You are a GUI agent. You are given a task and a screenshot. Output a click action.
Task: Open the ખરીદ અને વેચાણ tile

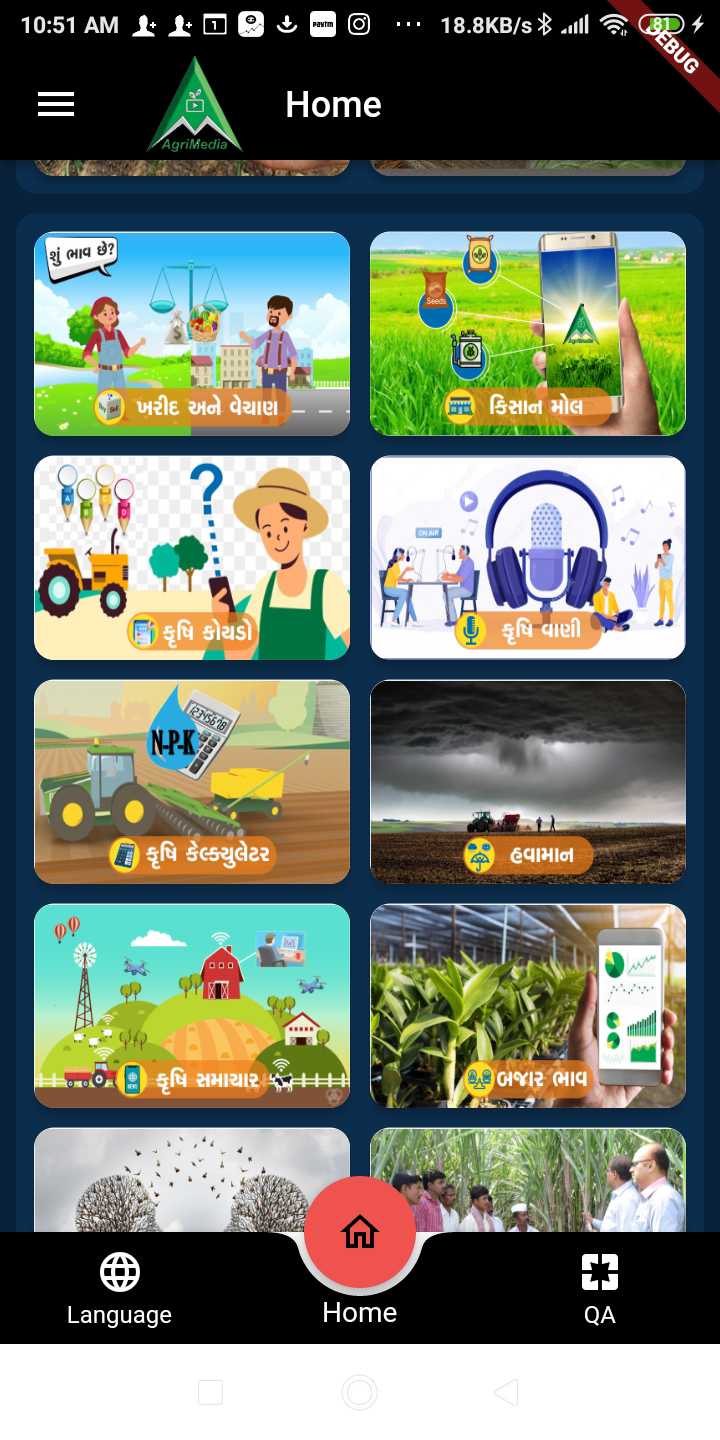click(192, 334)
